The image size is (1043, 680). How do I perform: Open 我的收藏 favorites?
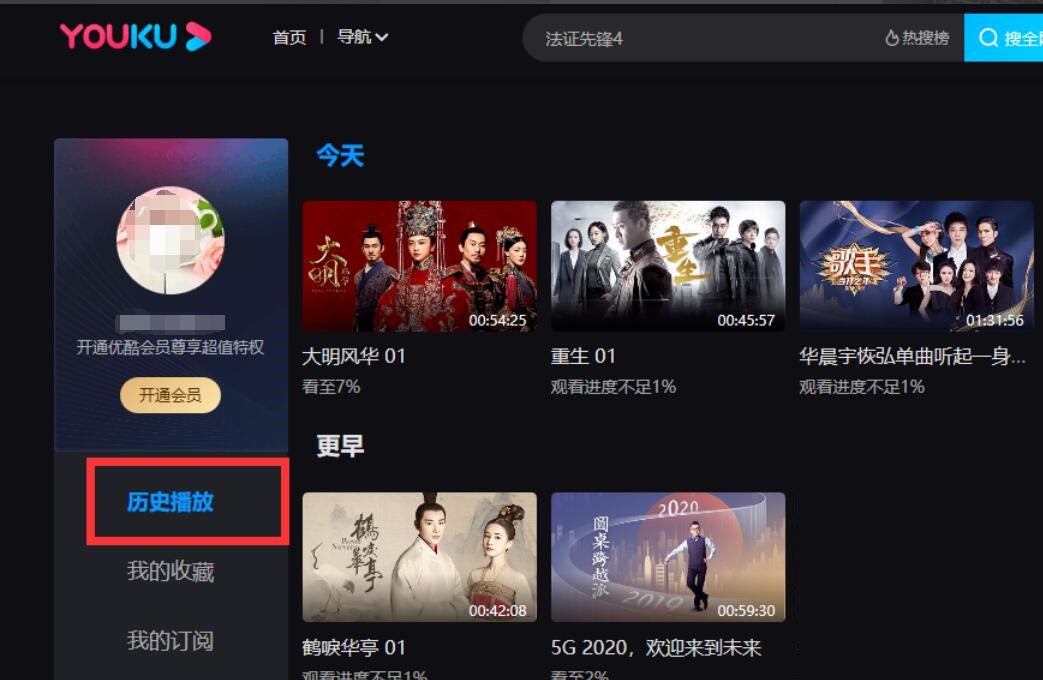coord(170,571)
